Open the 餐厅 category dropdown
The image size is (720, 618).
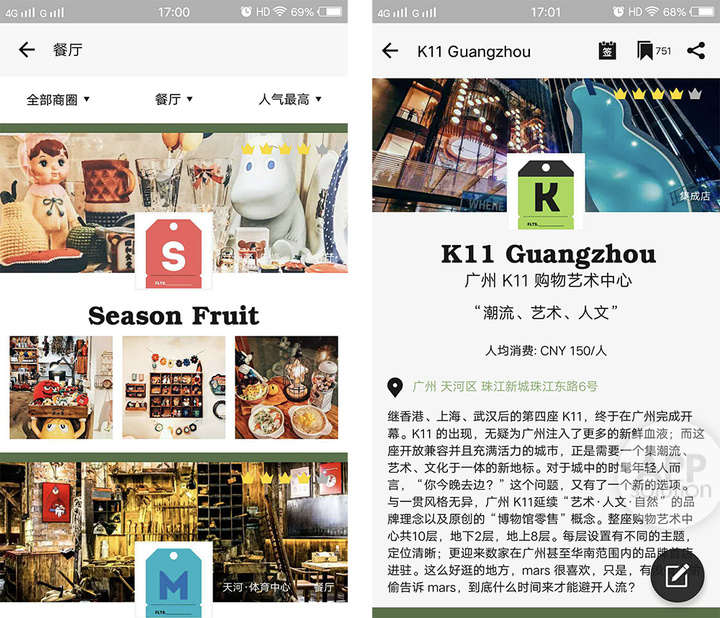click(x=174, y=99)
